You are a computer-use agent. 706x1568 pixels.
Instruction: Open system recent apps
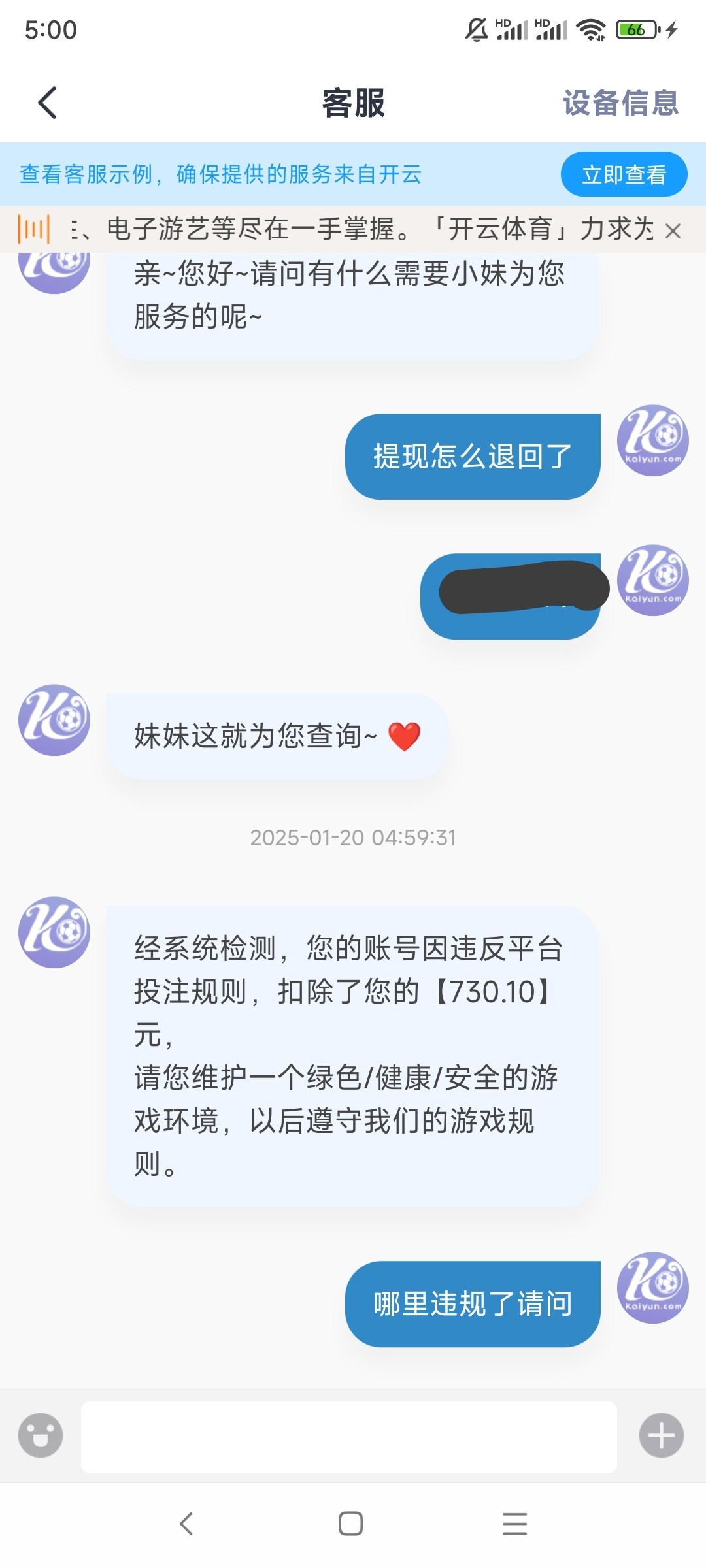tap(514, 1524)
